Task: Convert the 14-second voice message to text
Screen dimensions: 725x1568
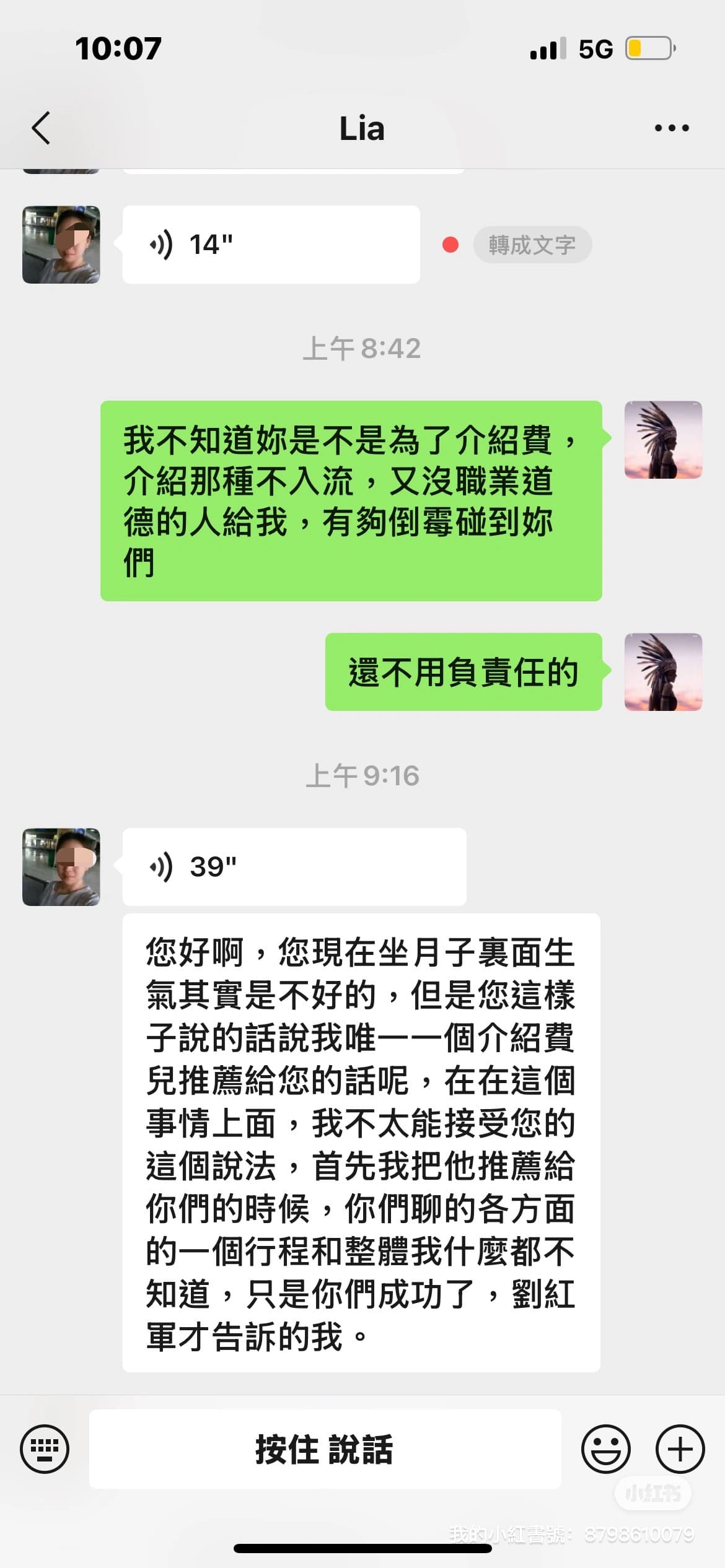Action: tap(532, 245)
